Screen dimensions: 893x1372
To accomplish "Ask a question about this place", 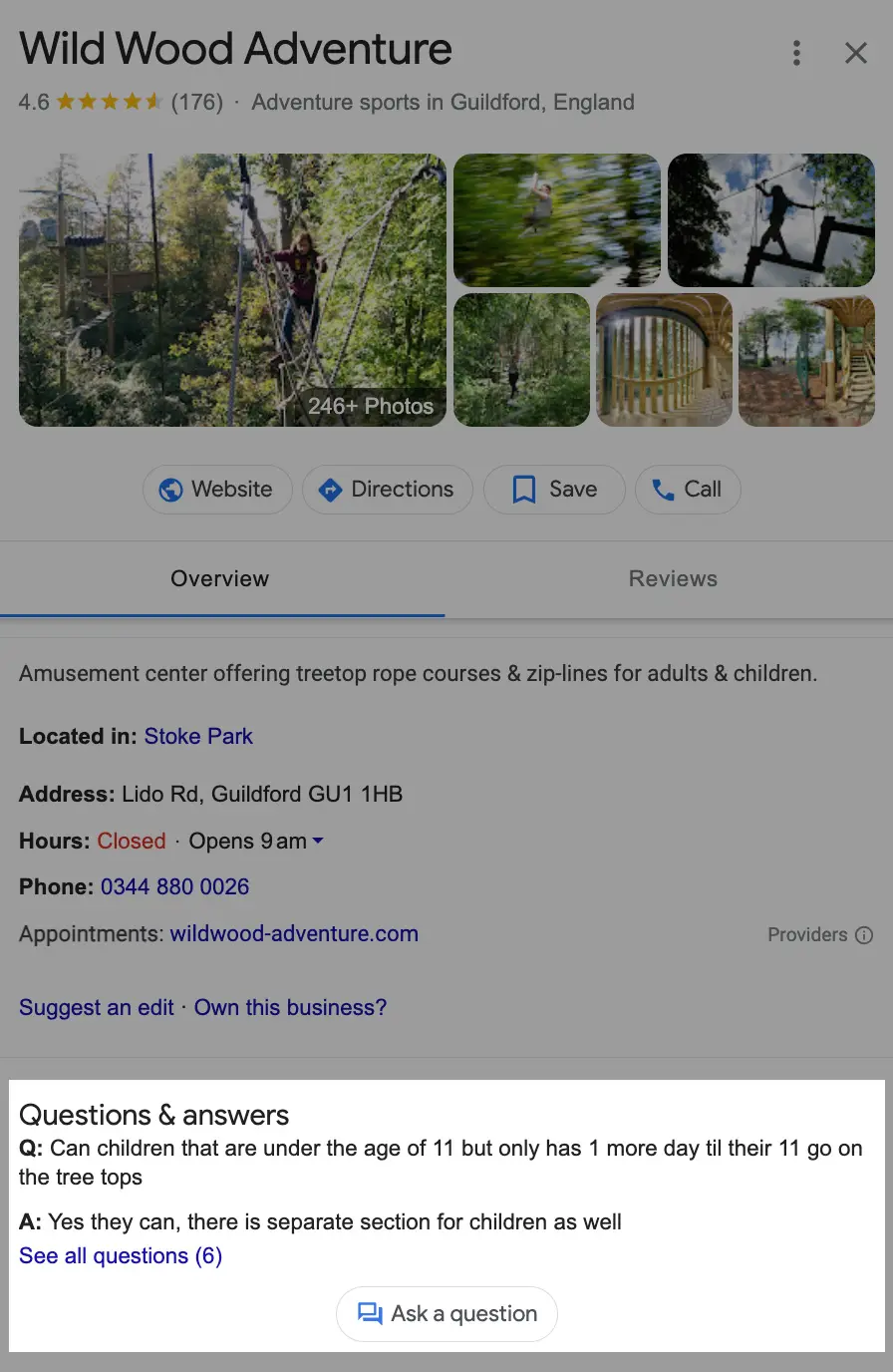I will [x=446, y=1314].
